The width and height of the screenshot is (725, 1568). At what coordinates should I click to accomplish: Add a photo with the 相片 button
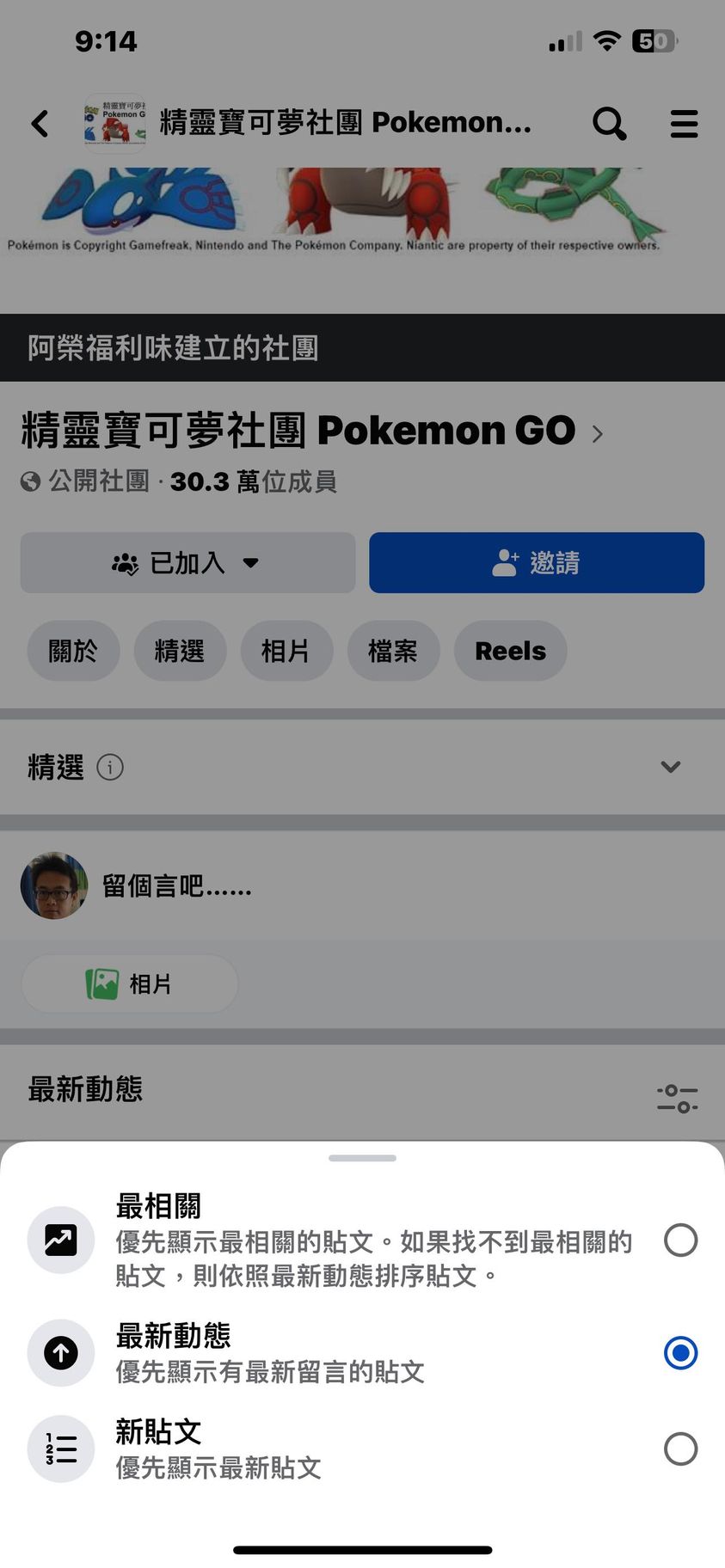[x=129, y=983]
